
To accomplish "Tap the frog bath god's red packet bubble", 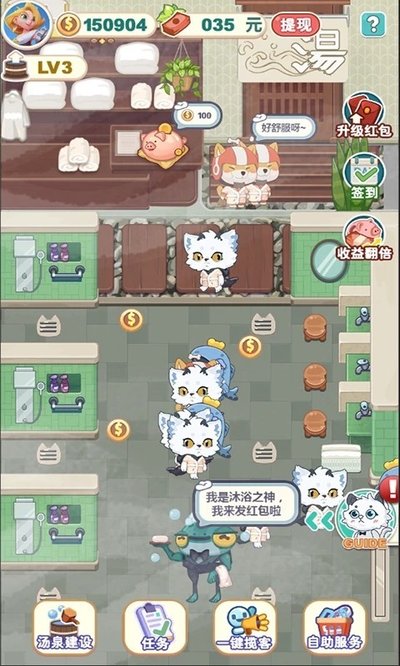I will pyautogui.click(x=245, y=504).
